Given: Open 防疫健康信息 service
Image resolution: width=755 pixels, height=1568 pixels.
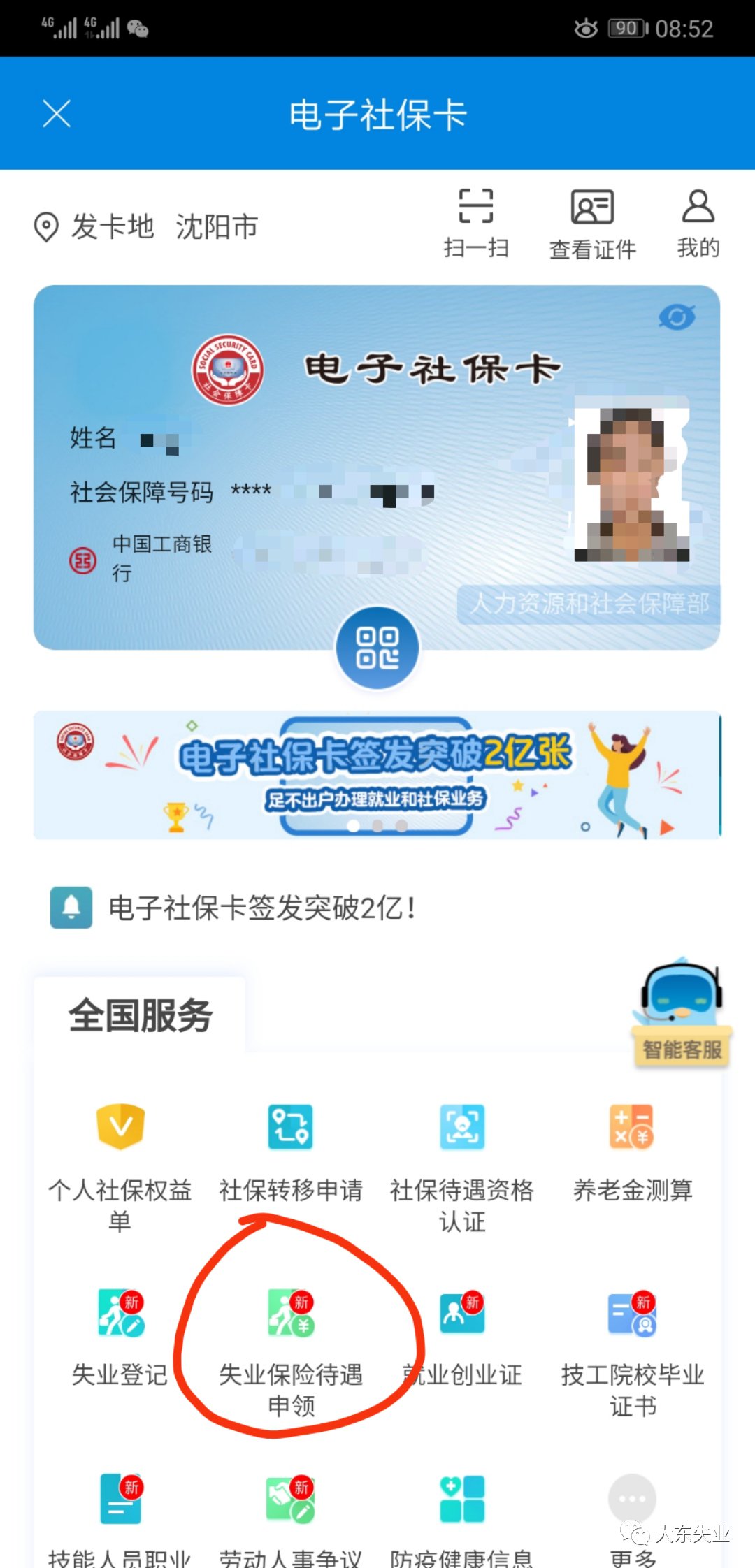Looking at the screenshot, I should point(462,1516).
